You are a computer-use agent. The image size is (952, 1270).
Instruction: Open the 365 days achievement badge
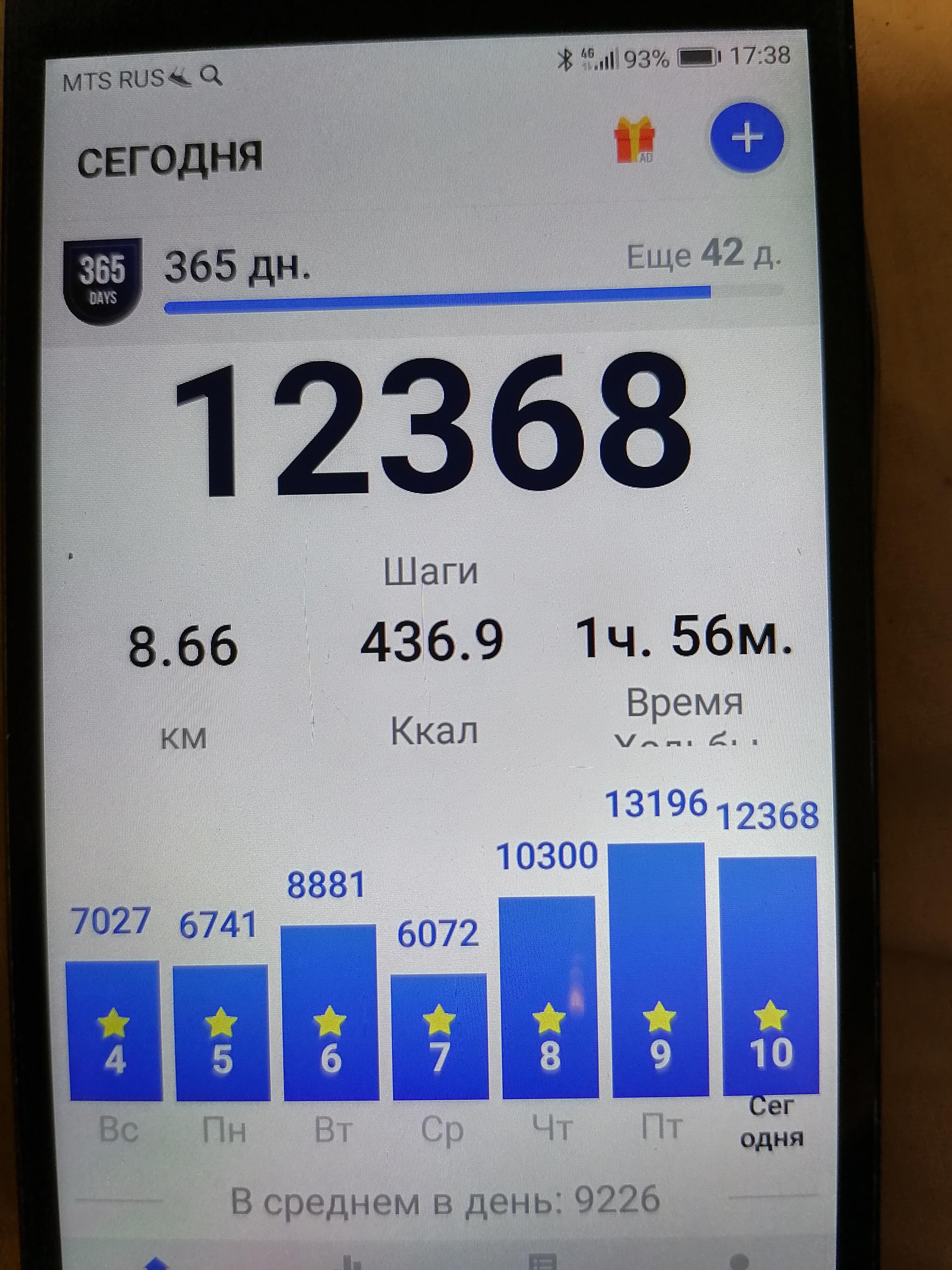pyautogui.click(x=102, y=279)
